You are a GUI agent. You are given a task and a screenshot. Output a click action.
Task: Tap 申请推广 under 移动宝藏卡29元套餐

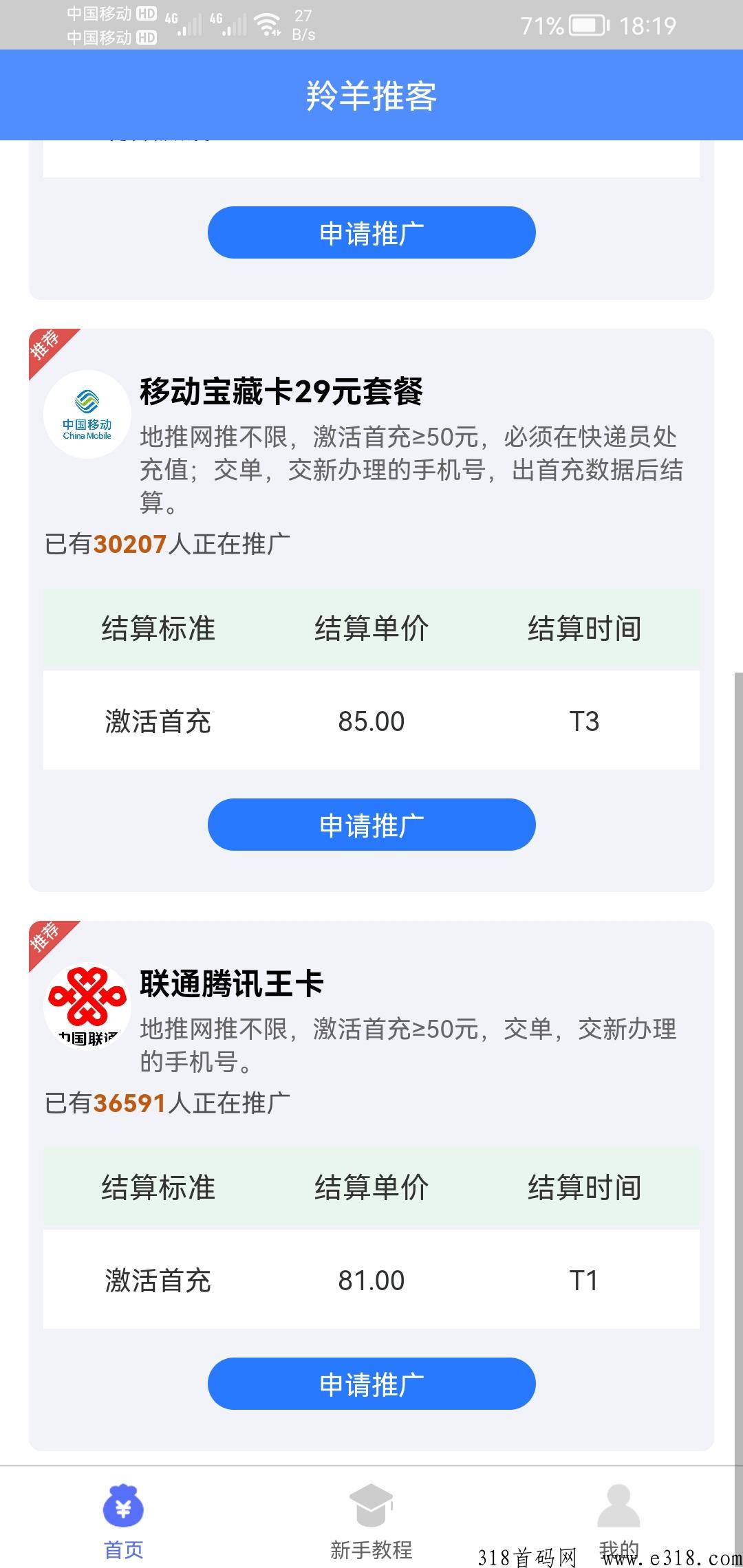point(371,825)
